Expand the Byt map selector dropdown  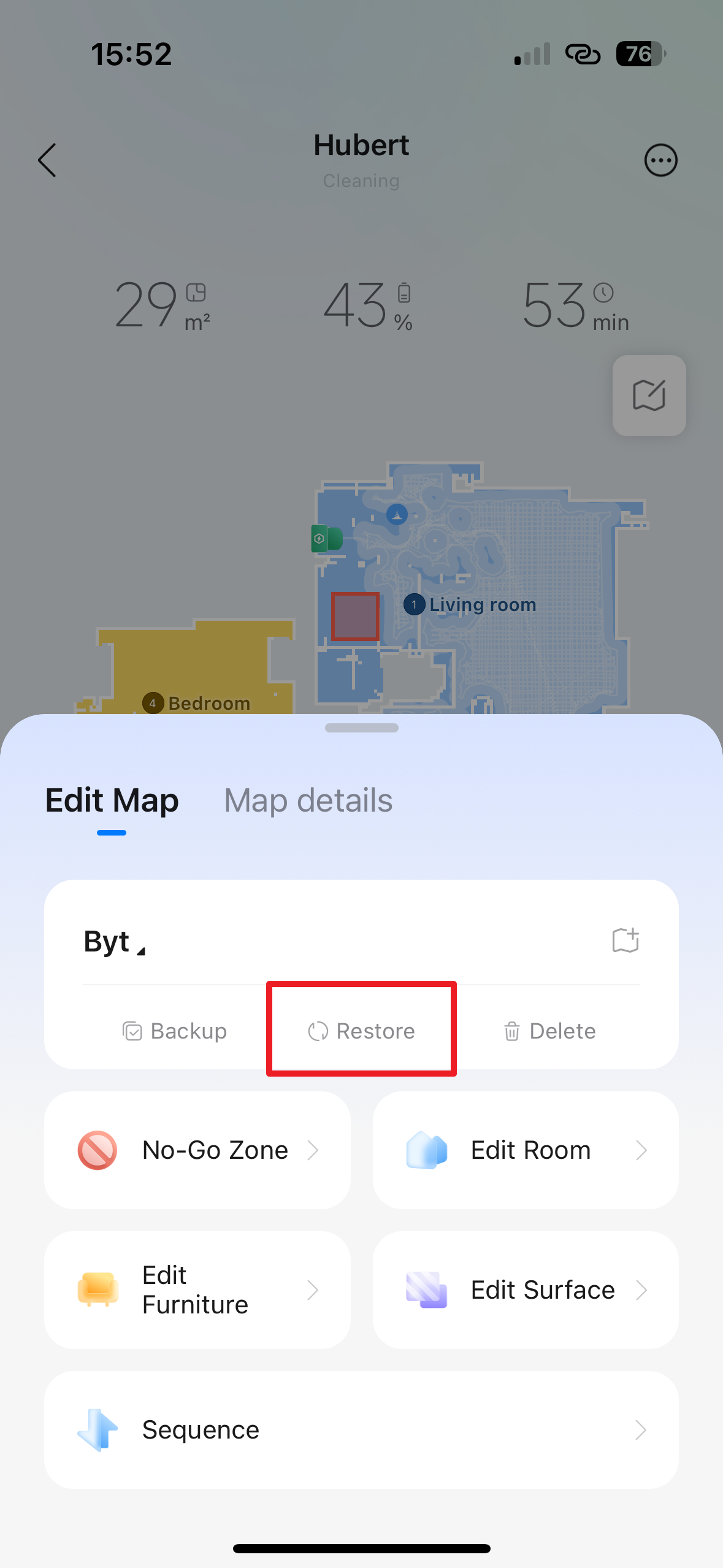(115, 942)
